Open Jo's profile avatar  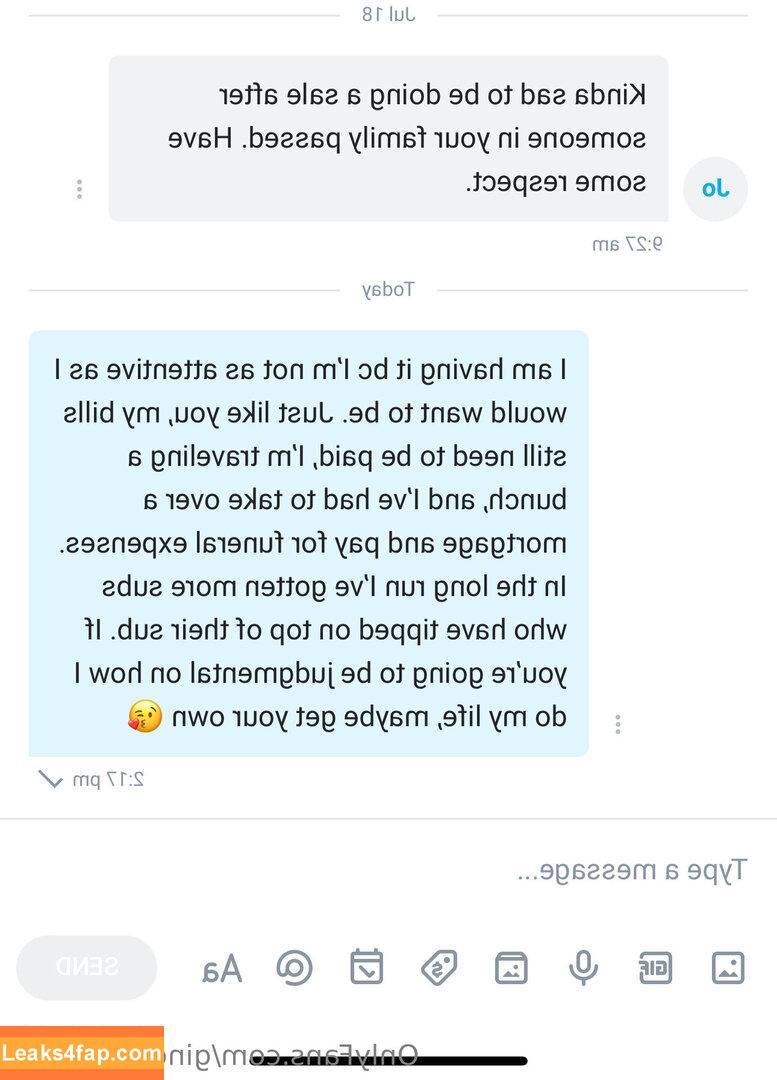coord(715,188)
